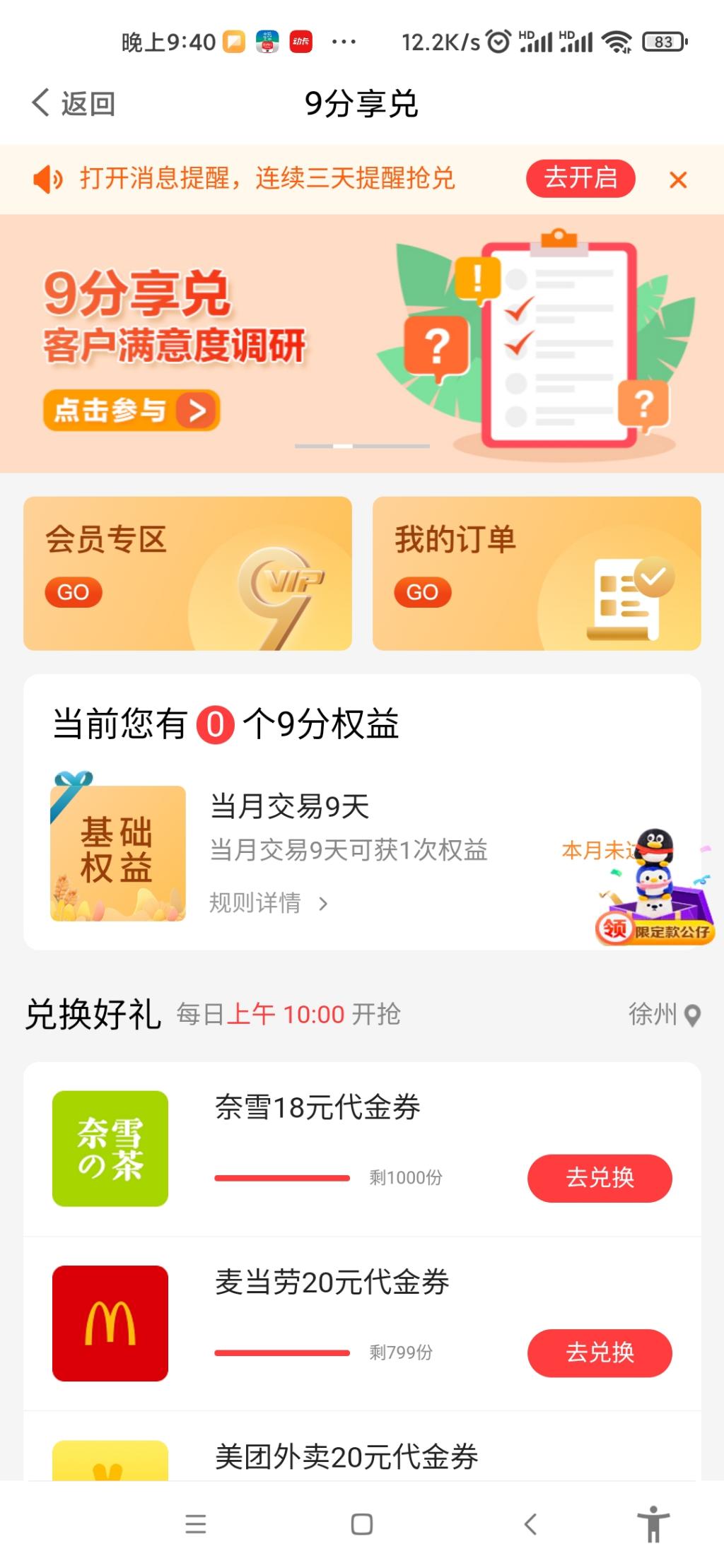View 规则详情 for the basic benefit

(267, 903)
